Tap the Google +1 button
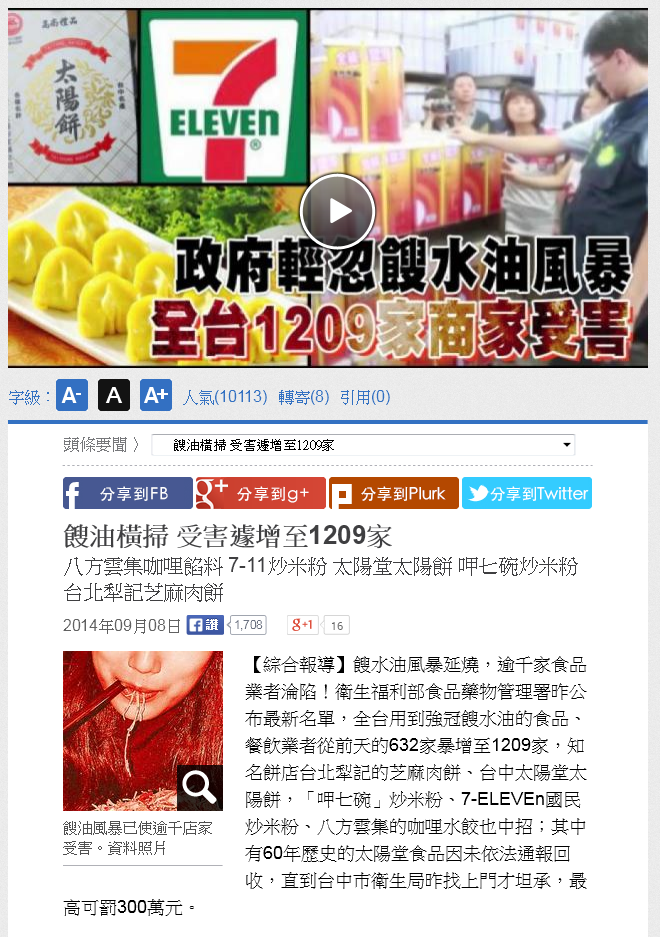660x937 pixels. pyautogui.click(x=302, y=625)
